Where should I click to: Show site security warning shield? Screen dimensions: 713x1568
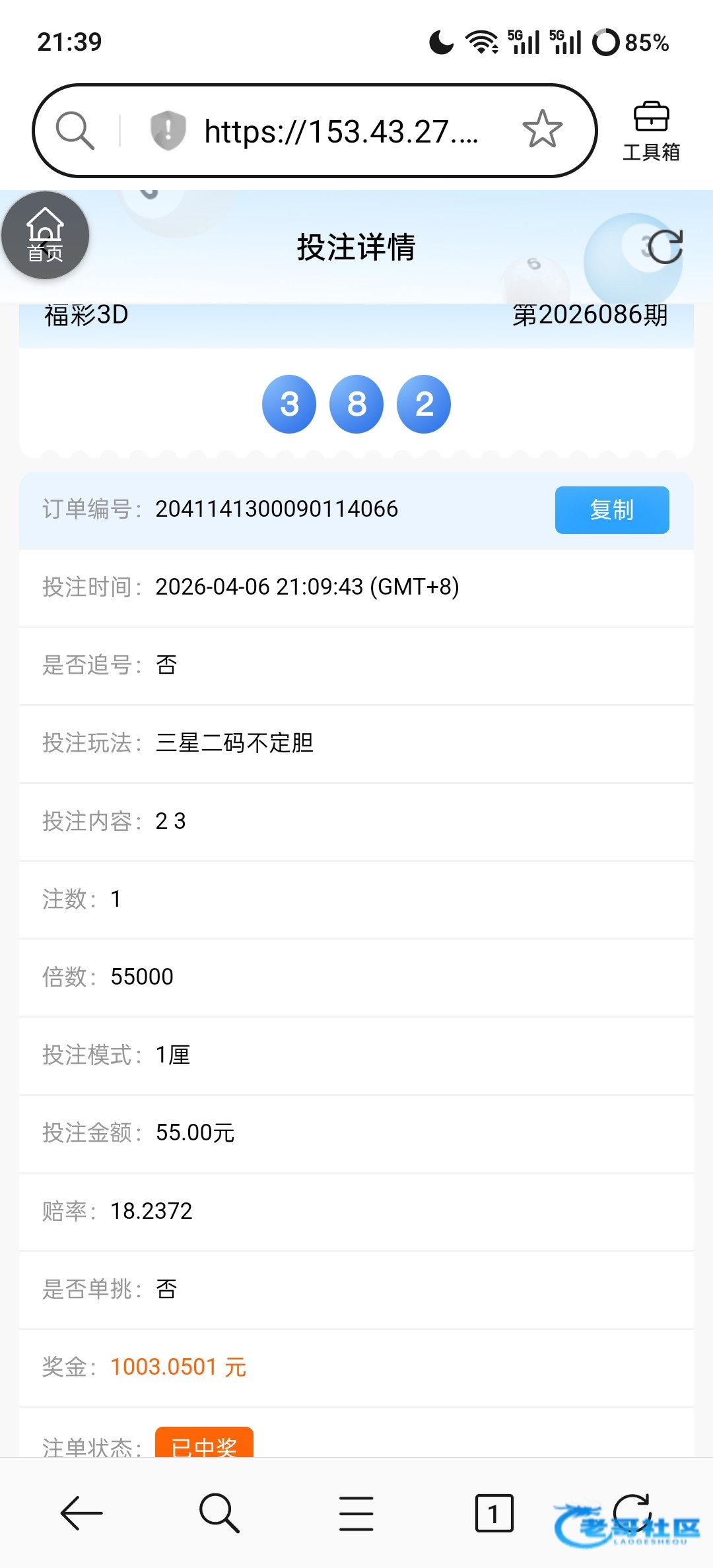coord(168,130)
